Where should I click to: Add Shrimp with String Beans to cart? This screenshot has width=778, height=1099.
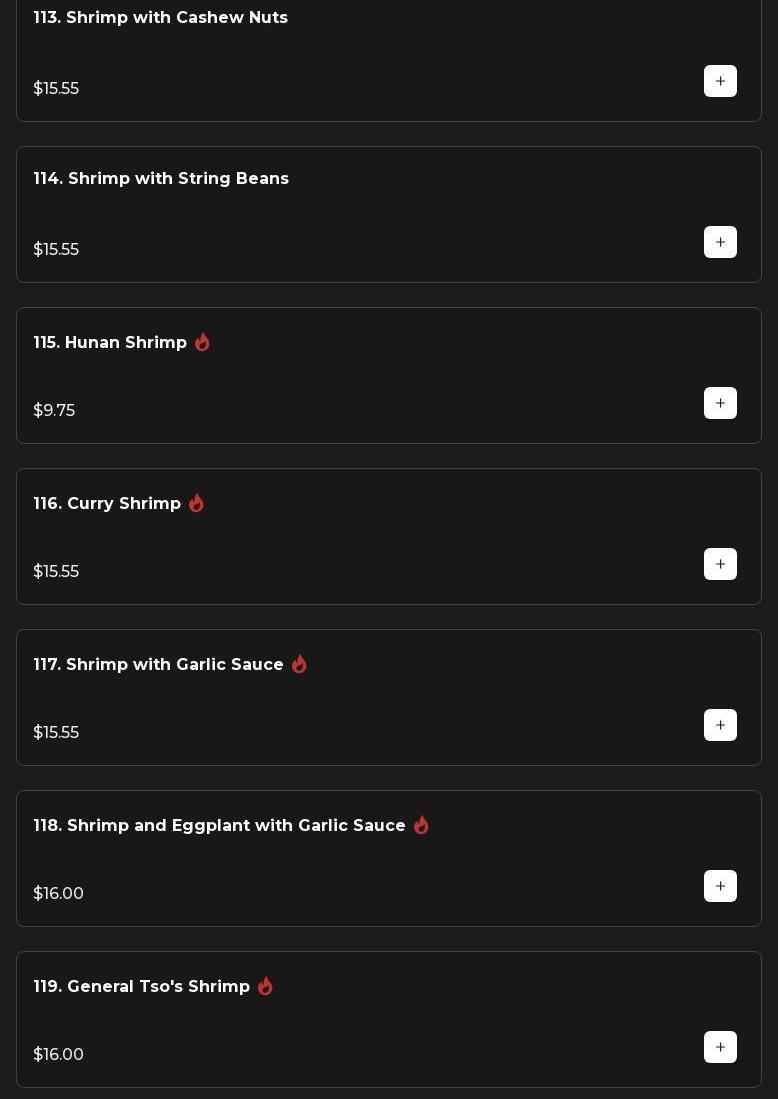(720, 242)
